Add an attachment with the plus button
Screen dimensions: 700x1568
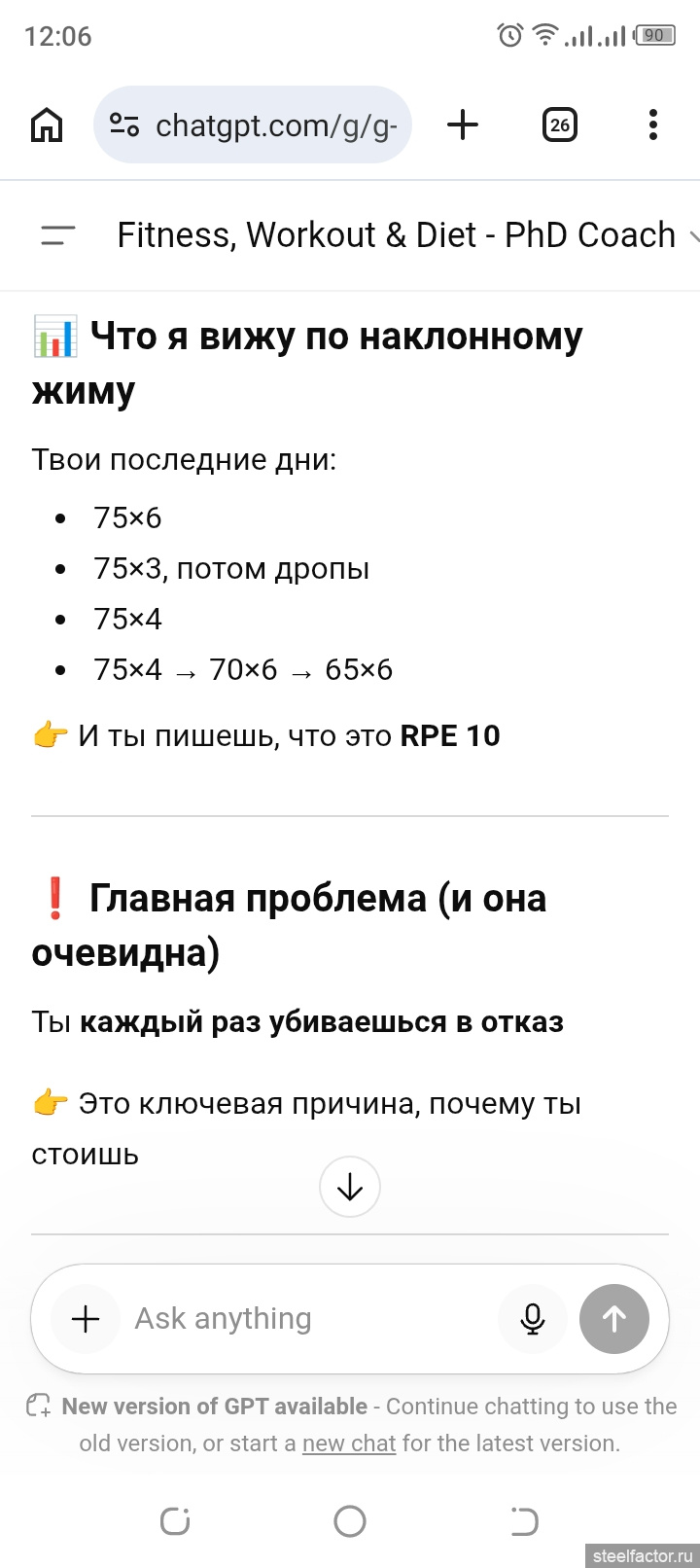tap(86, 1318)
